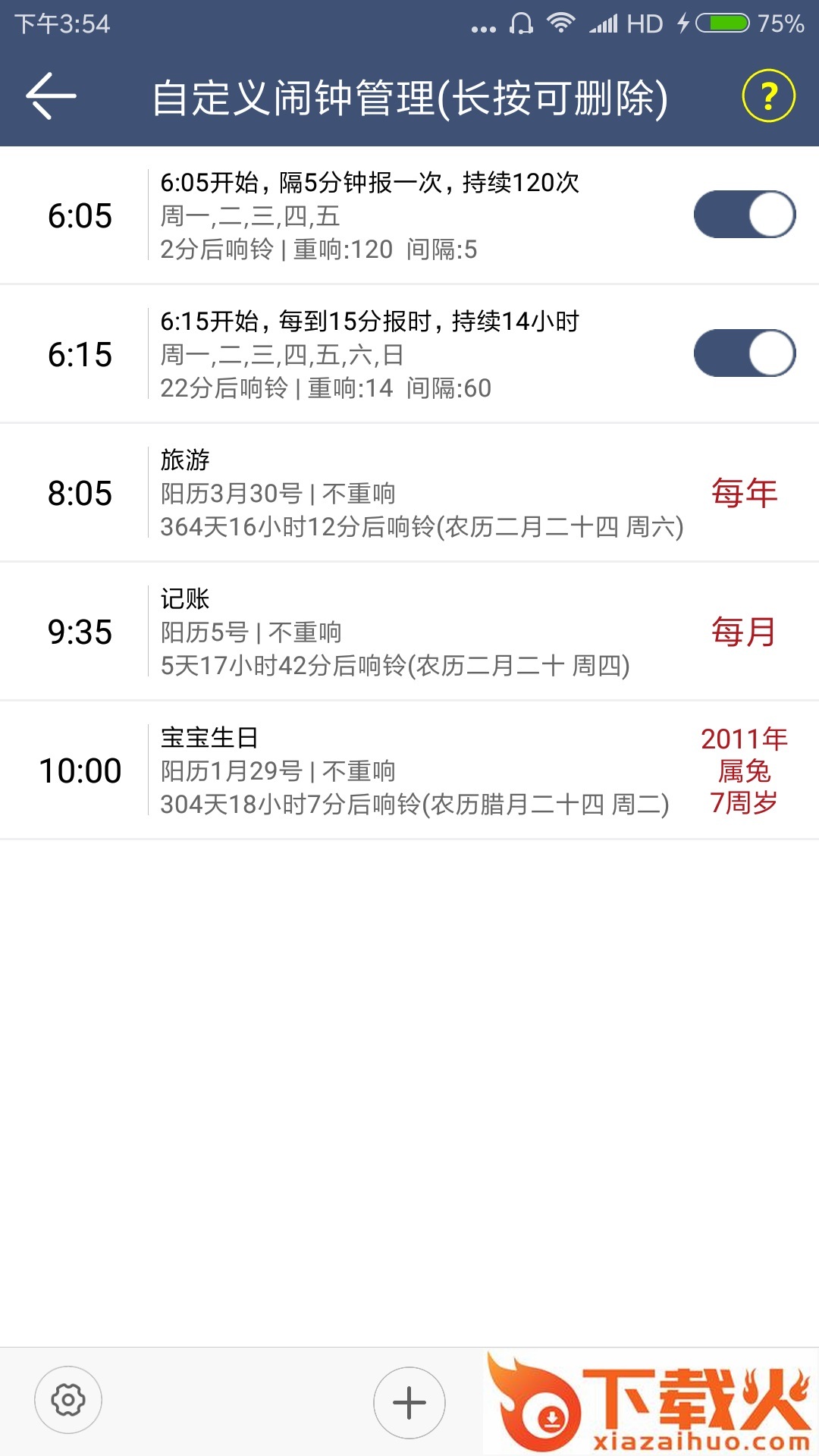
Task: Disable the 6:15 hourly chime alarm
Action: point(744,353)
